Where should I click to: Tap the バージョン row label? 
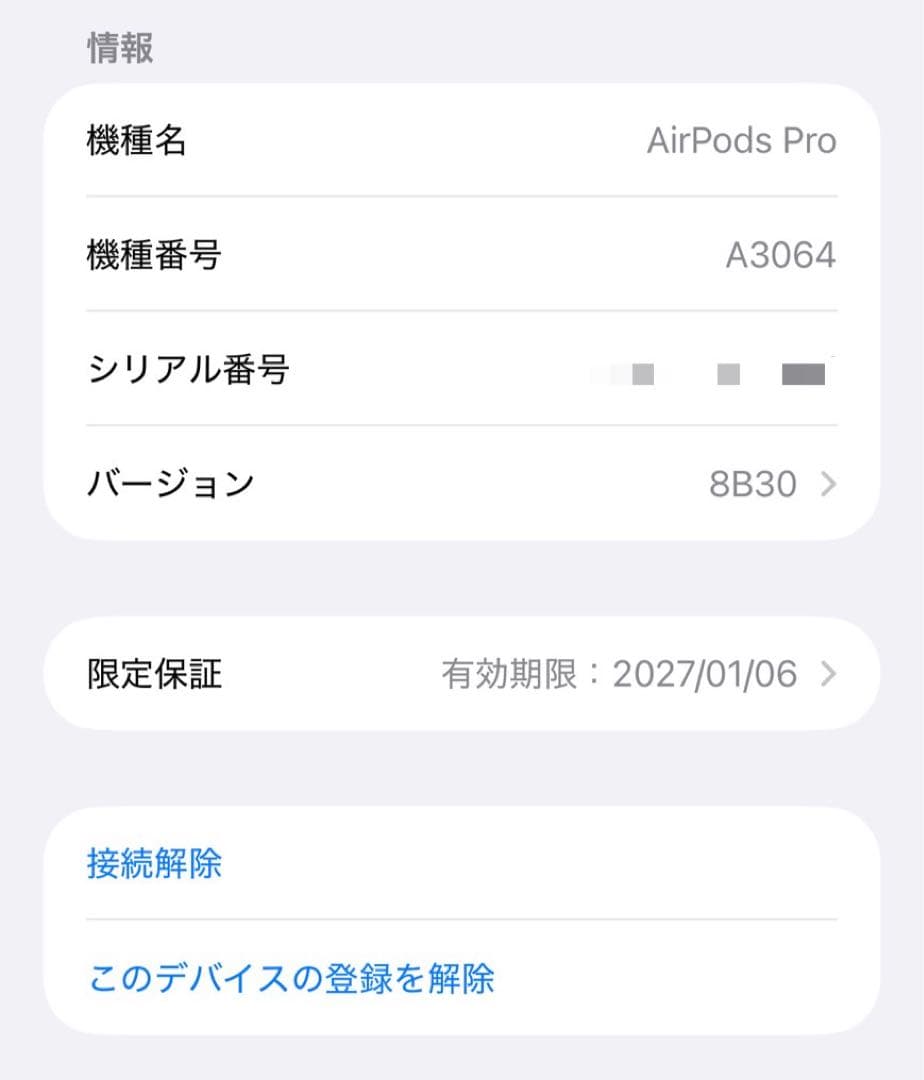[x=170, y=484]
